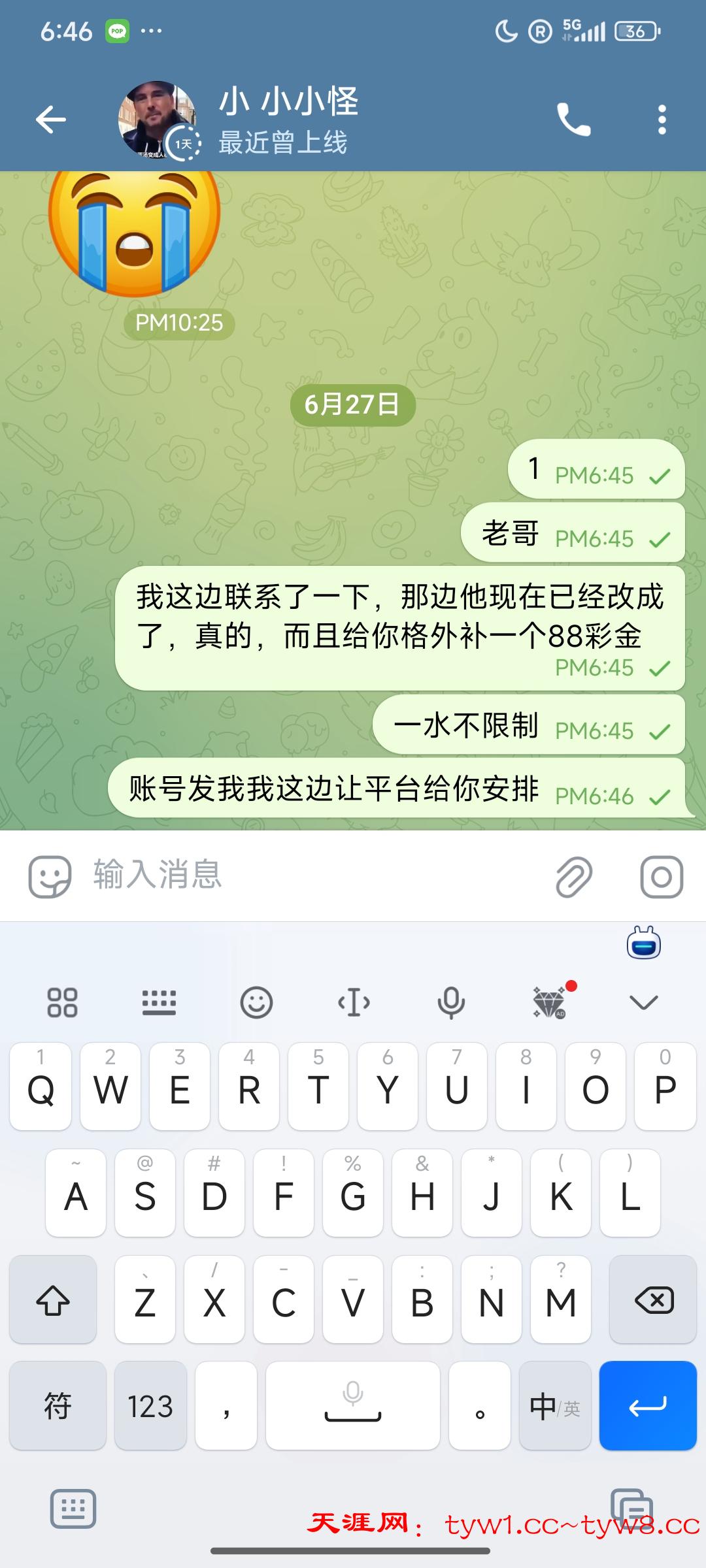Image resolution: width=706 pixels, height=1568 pixels.
Task: Tap the backspace key
Action: click(653, 1300)
